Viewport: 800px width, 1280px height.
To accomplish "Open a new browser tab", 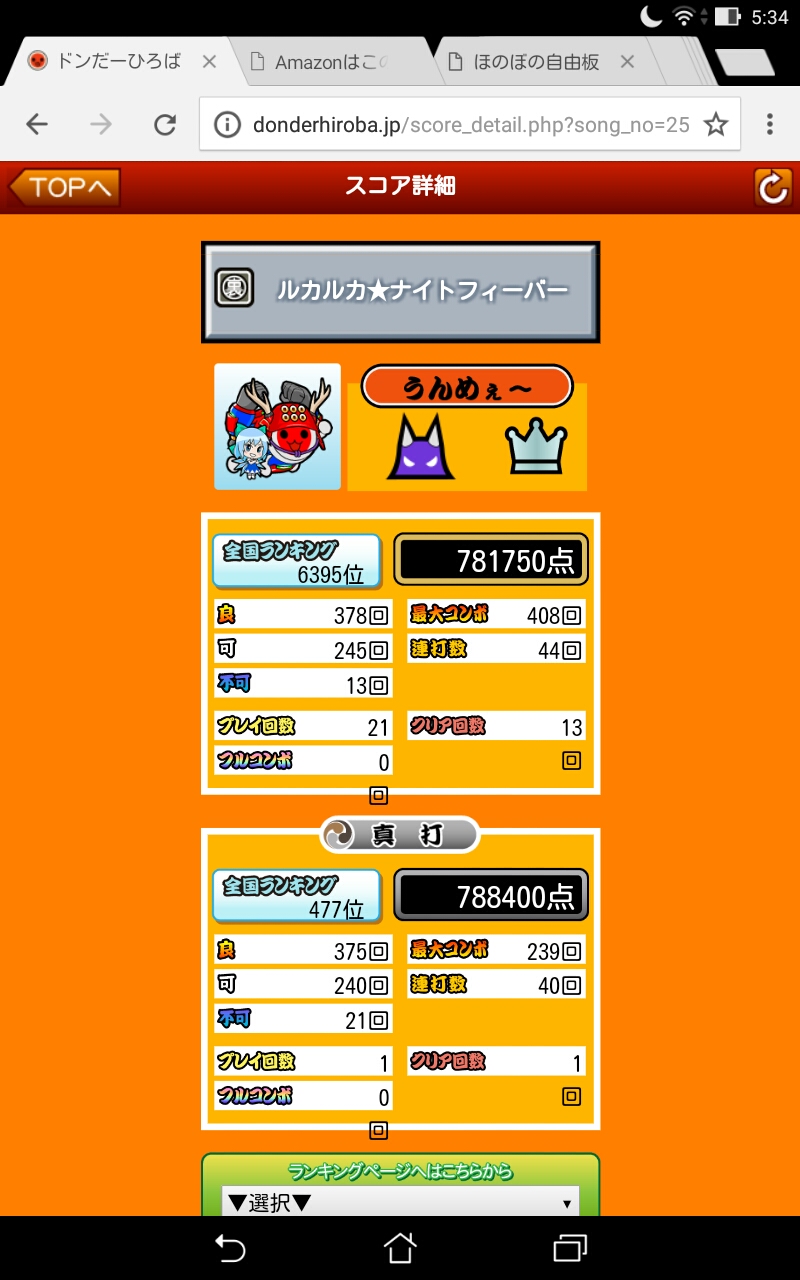I will pos(745,62).
